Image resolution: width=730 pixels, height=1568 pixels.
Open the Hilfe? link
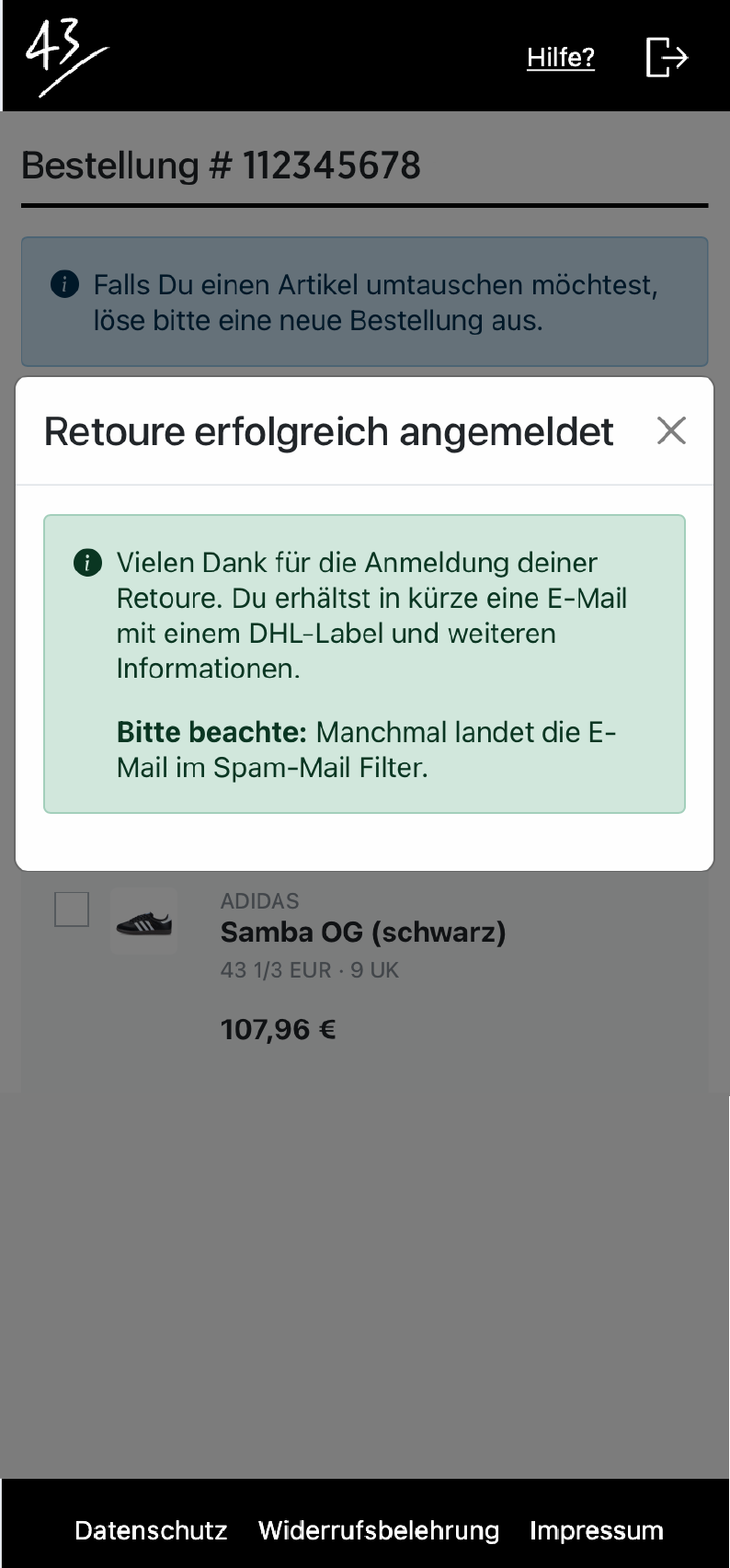tap(561, 58)
